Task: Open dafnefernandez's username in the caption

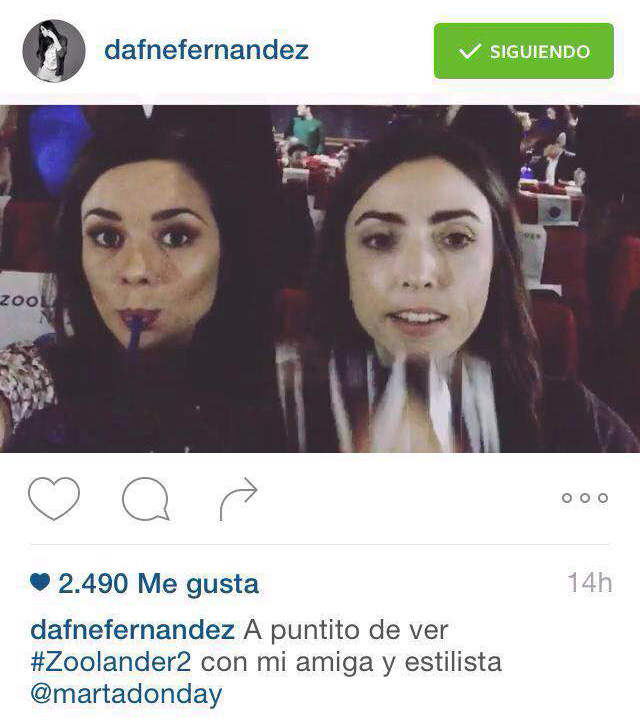Action: [133, 631]
